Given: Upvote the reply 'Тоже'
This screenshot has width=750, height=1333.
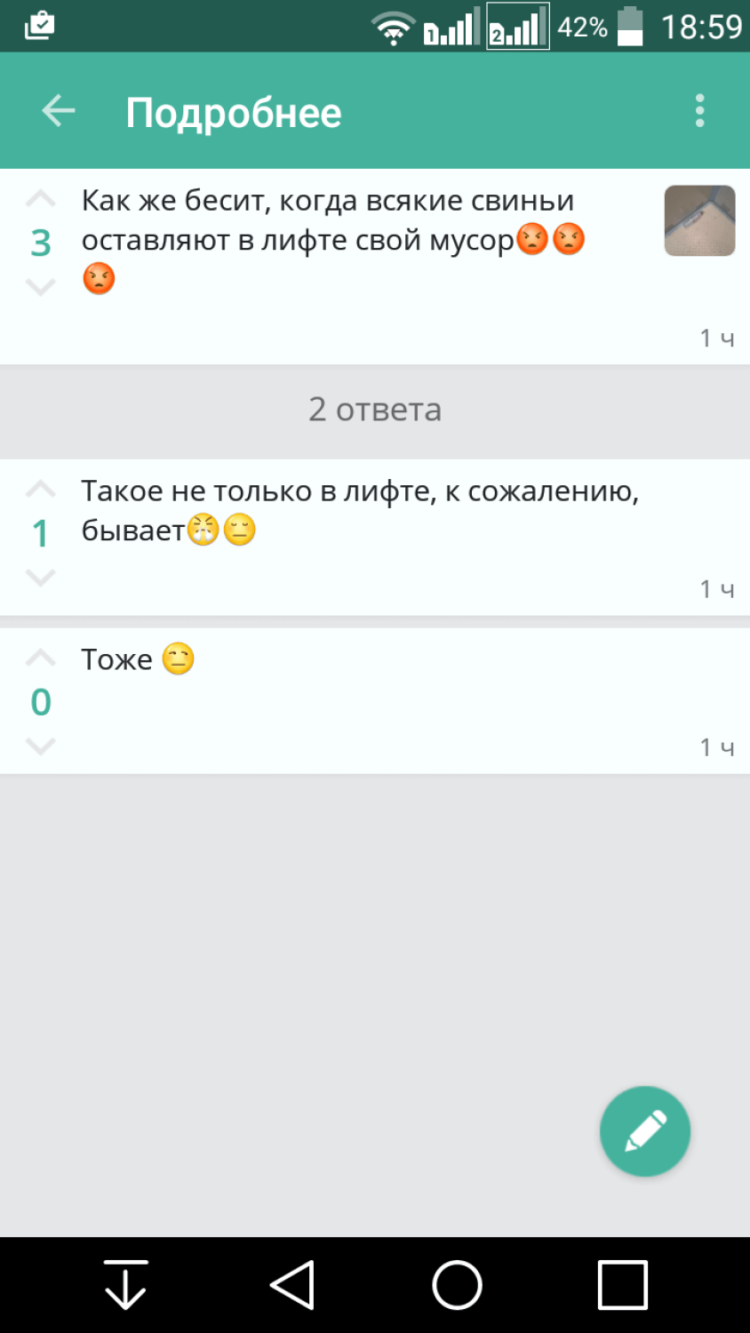Looking at the screenshot, I should [40, 657].
